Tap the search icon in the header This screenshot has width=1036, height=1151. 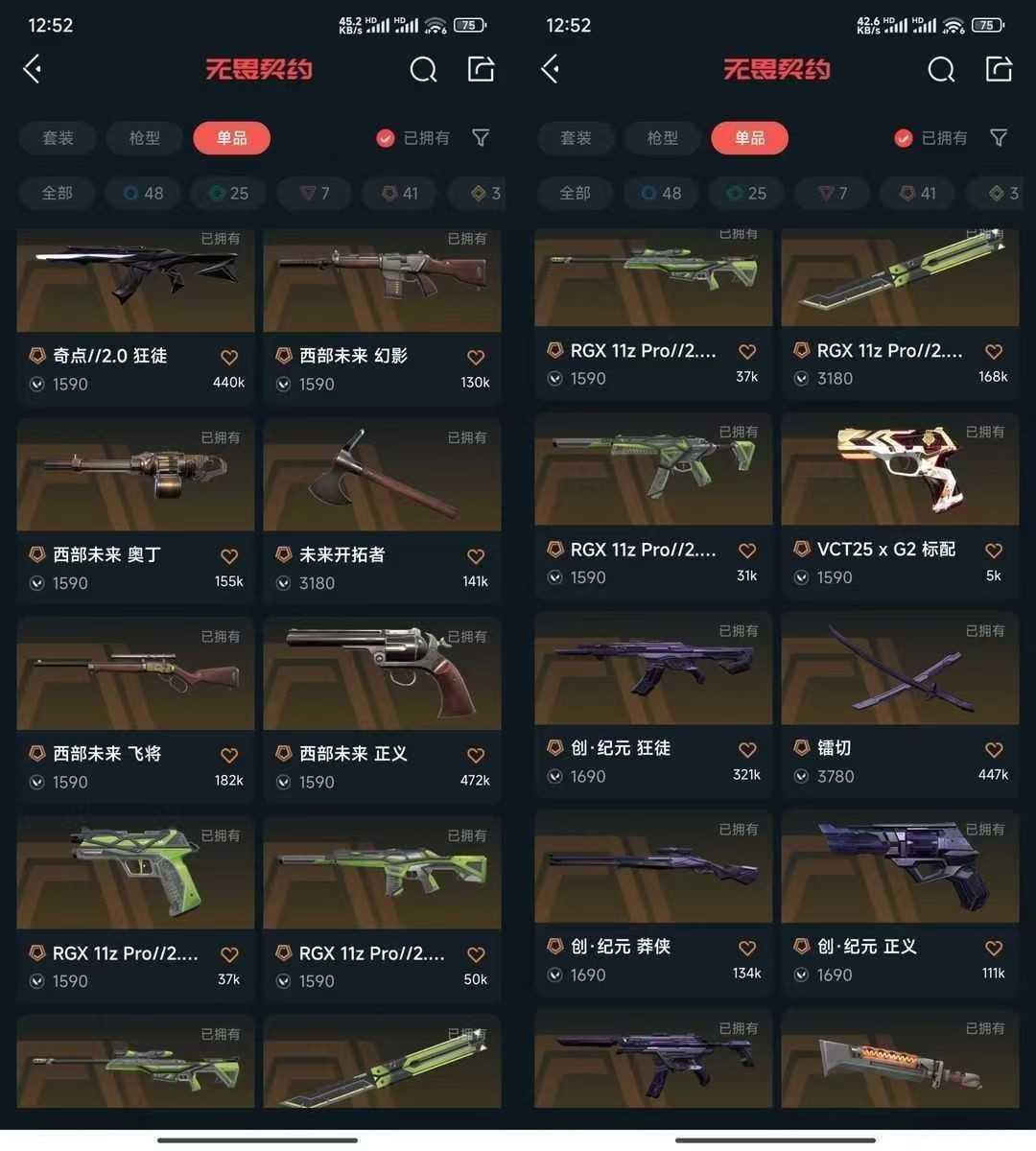point(423,69)
